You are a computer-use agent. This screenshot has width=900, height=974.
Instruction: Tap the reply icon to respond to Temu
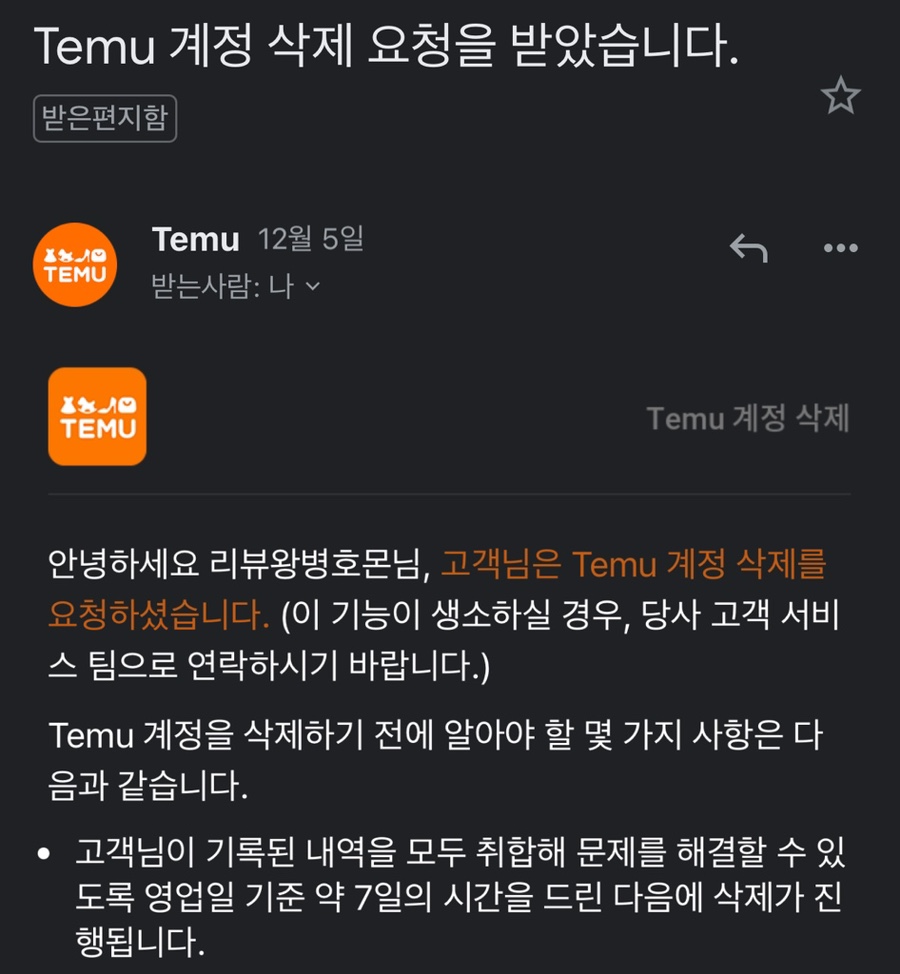749,247
